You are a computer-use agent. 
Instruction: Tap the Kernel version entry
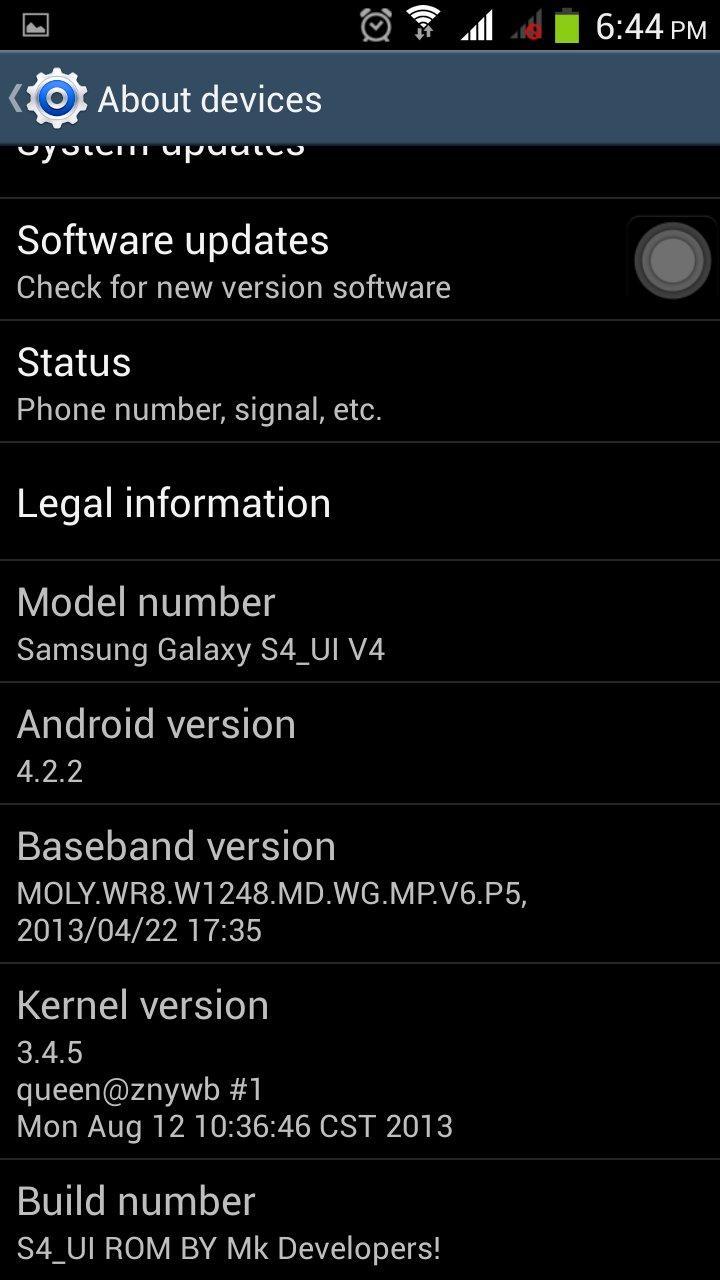tap(360, 1062)
